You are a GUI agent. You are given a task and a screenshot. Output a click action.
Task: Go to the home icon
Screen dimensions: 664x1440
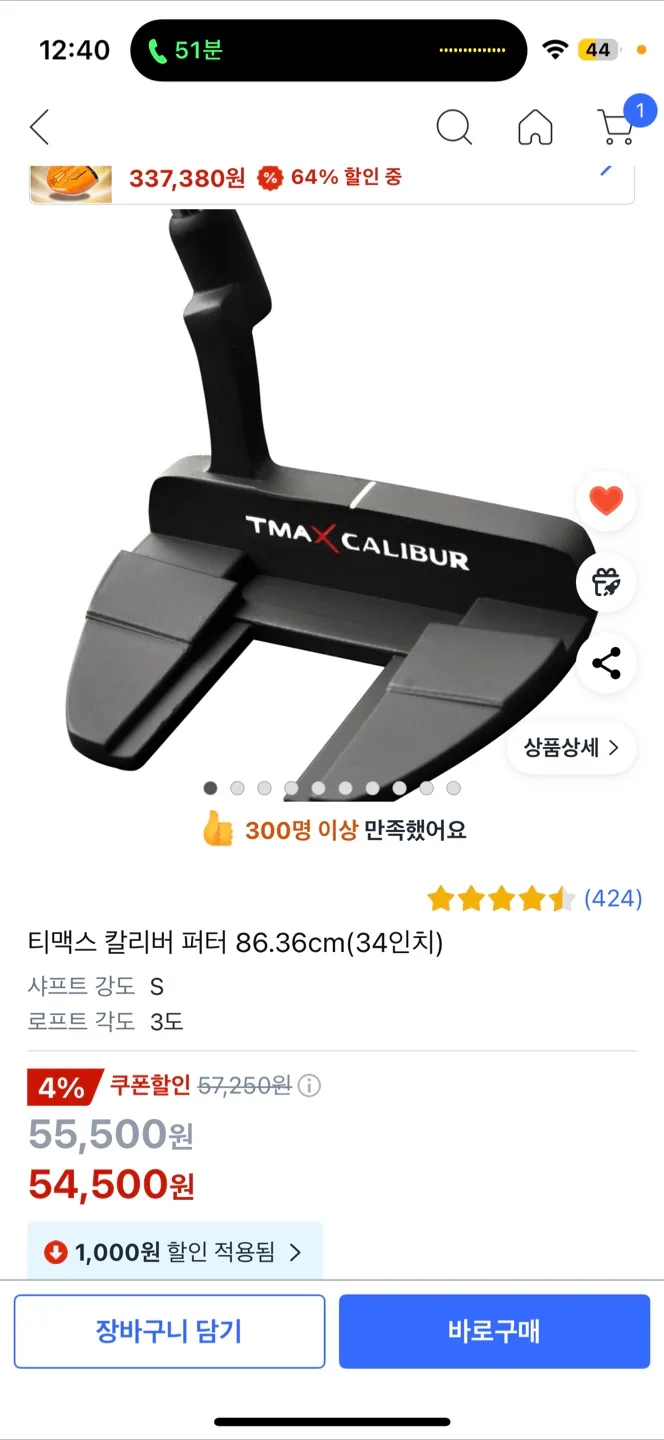click(535, 128)
